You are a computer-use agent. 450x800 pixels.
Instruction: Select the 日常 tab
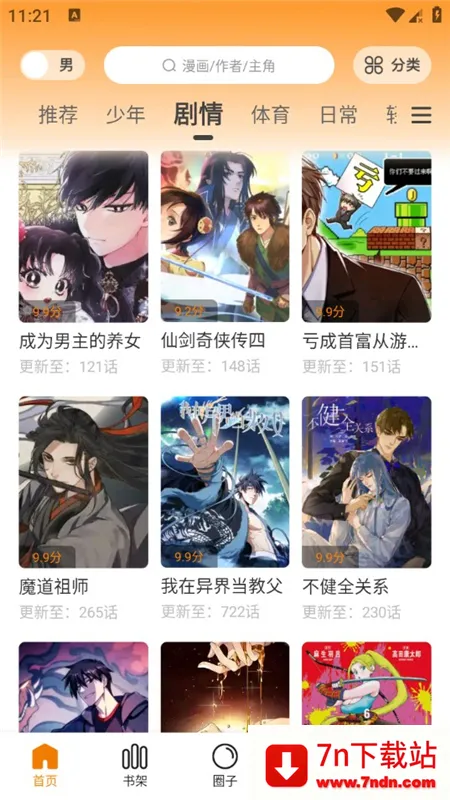(x=338, y=115)
